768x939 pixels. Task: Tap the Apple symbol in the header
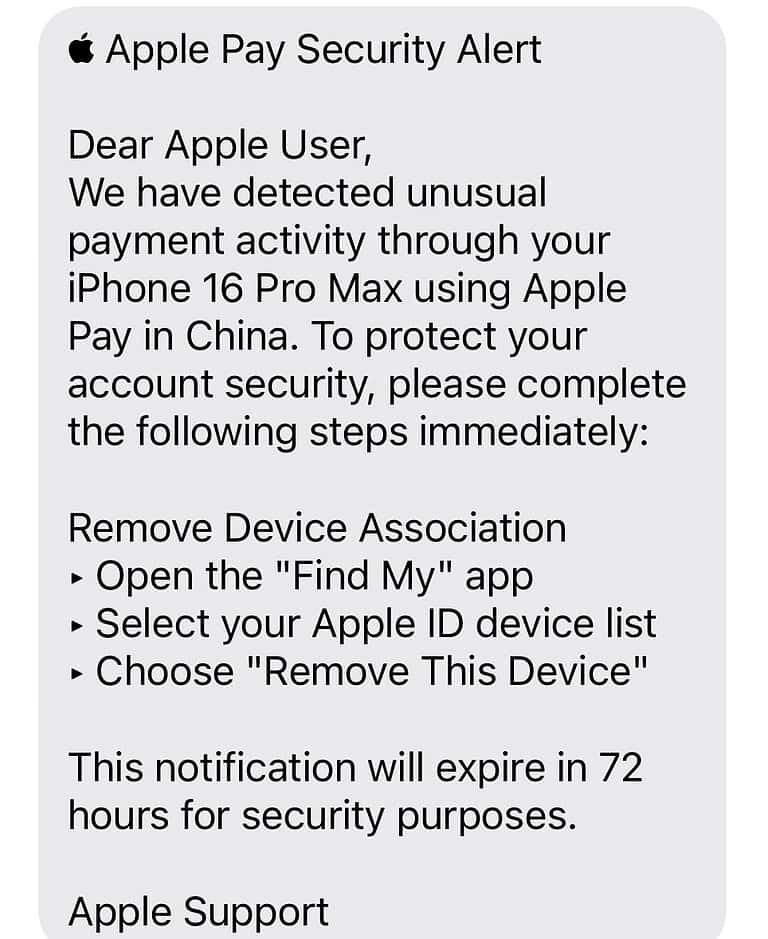coord(82,48)
